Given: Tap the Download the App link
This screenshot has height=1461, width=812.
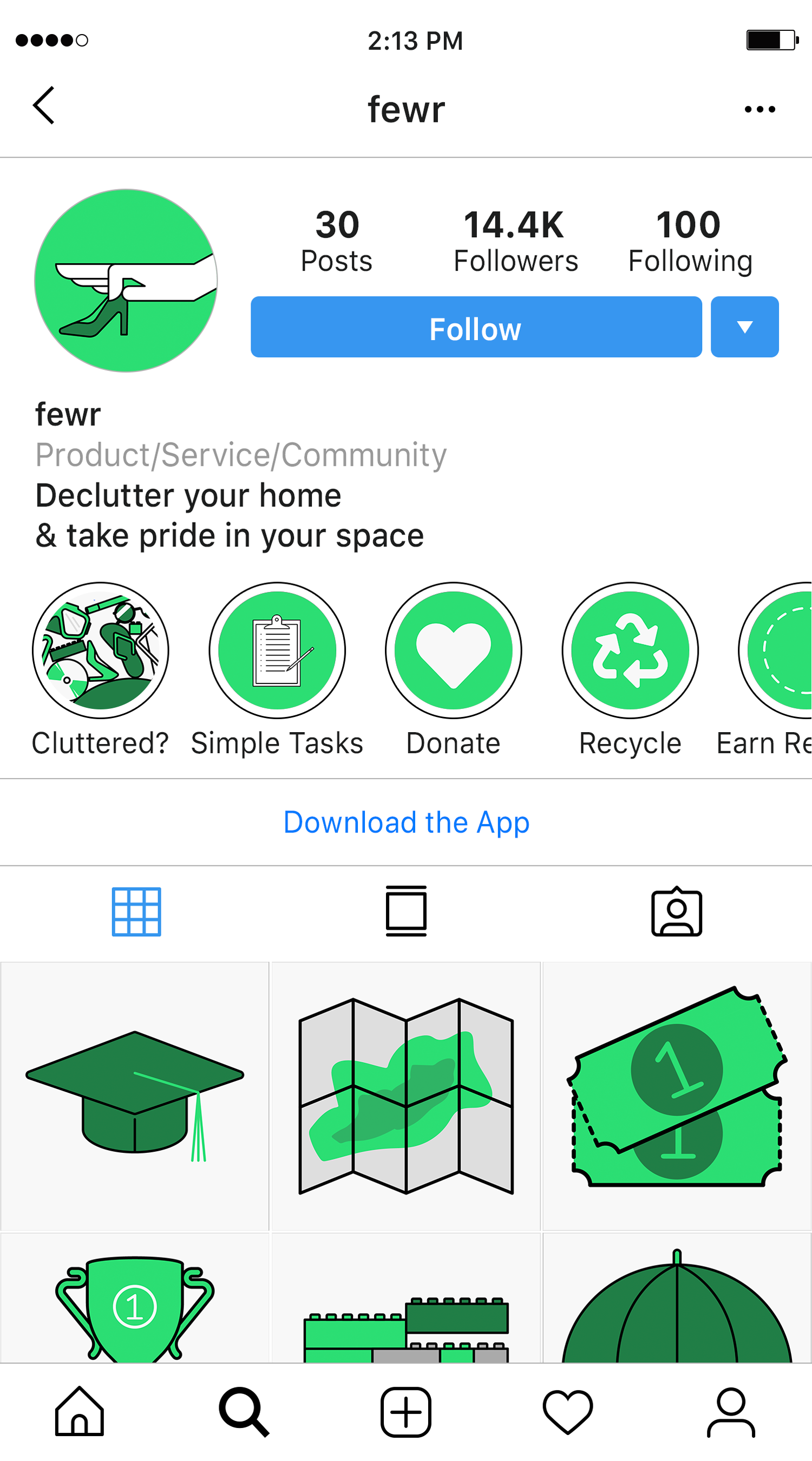Looking at the screenshot, I should pos(406,823).
